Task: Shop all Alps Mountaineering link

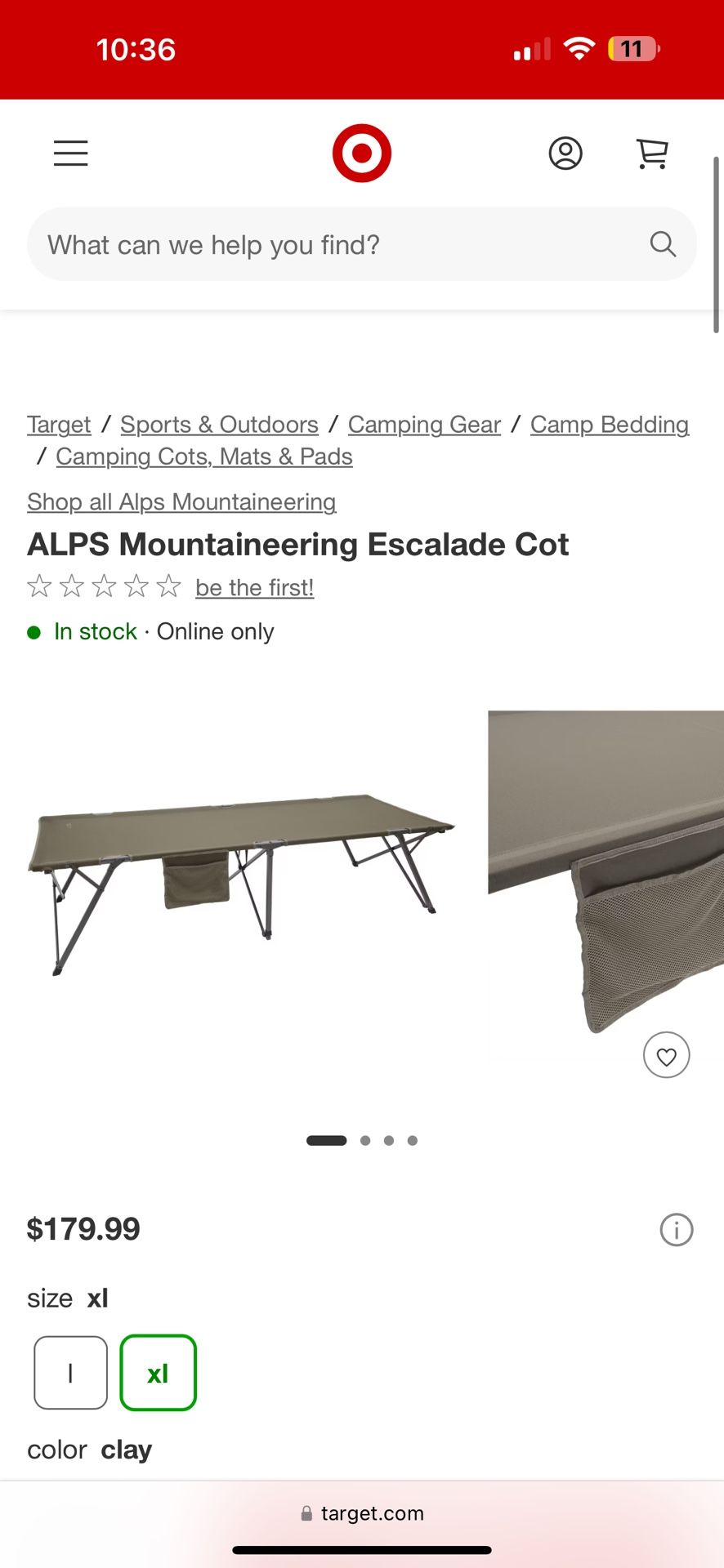Action: [181, 502]
